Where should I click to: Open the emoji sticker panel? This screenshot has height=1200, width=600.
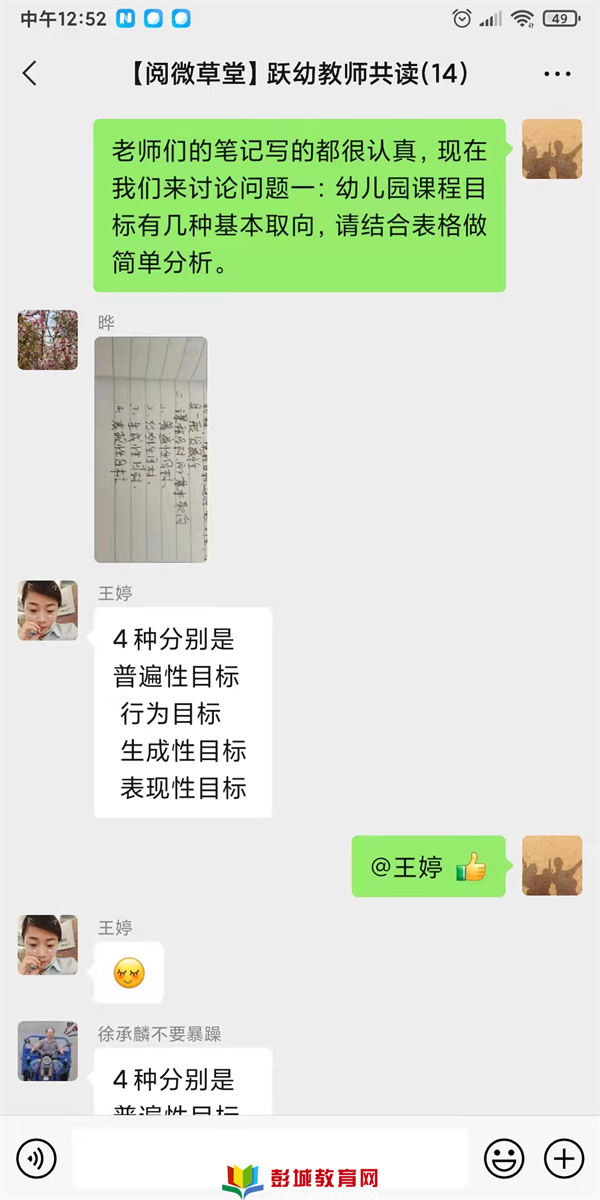click(x=504, y=1158)
